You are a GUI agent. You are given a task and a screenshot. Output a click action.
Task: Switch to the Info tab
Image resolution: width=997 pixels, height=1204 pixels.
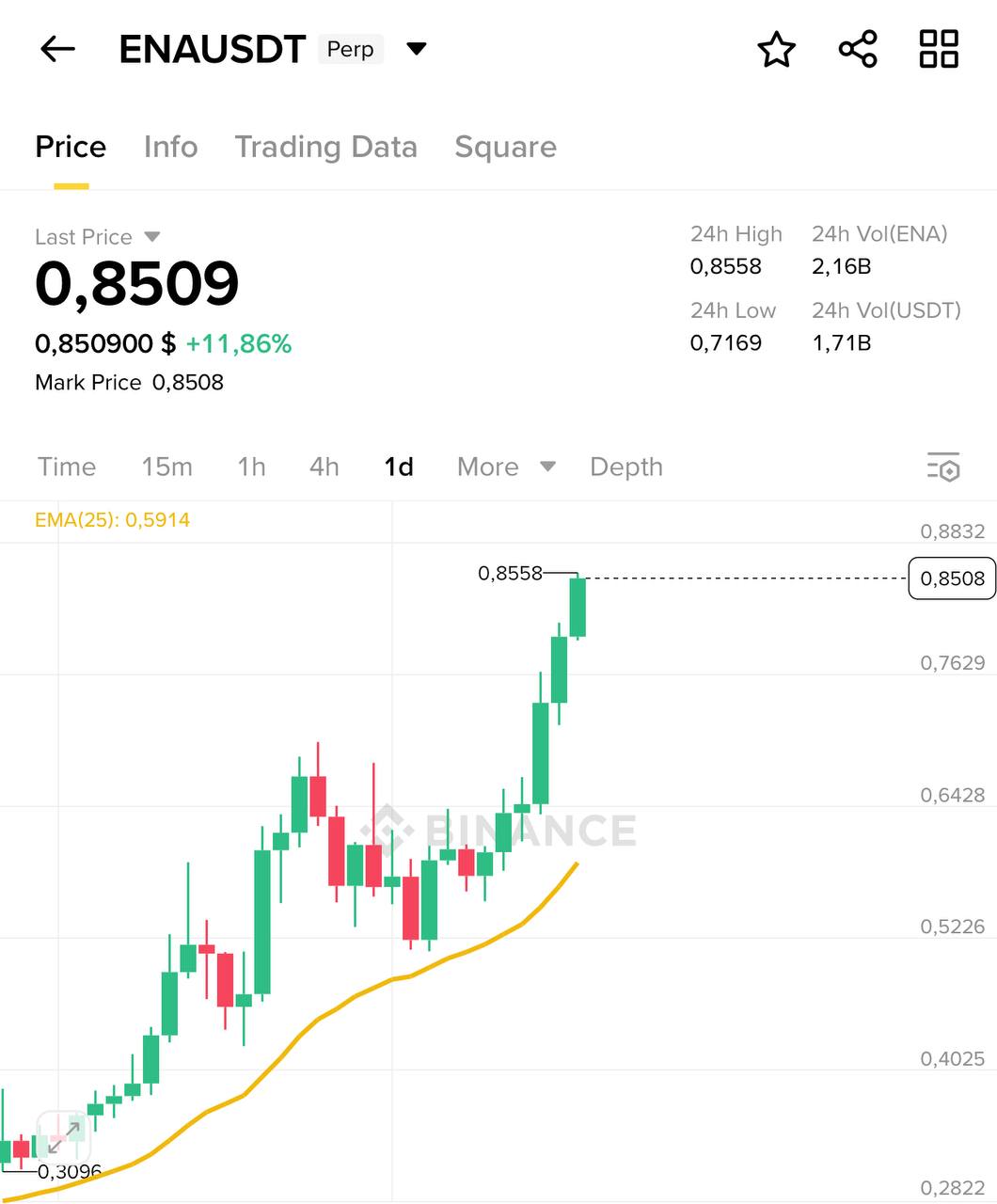coord(170,147)
